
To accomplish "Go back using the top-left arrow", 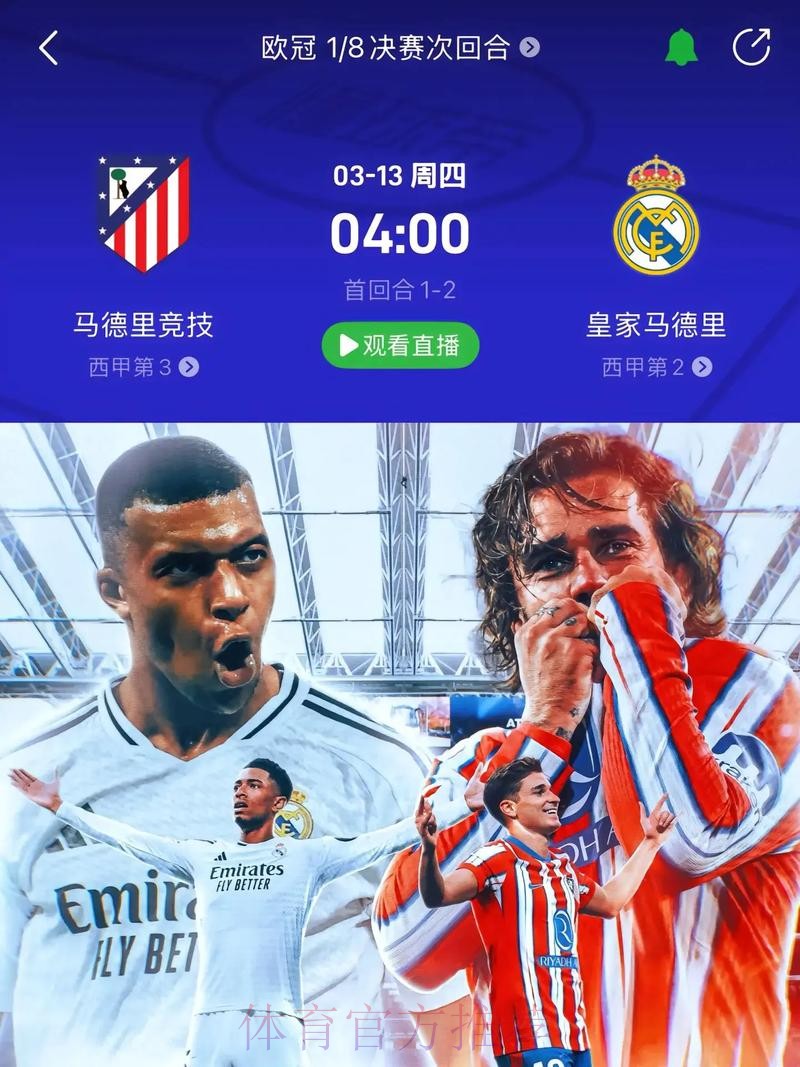I will 48,47.
